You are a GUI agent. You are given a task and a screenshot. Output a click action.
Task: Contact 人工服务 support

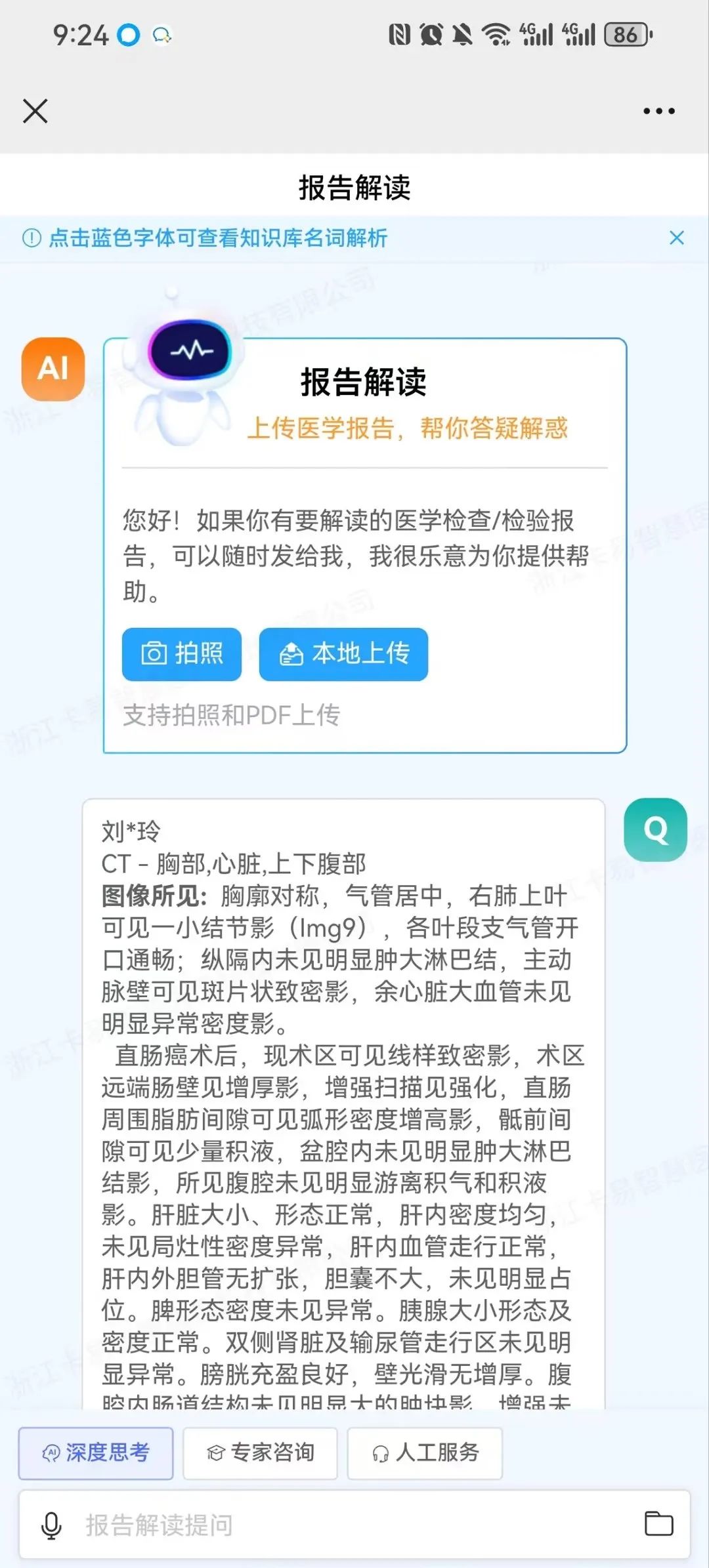tap(425, 1453)
